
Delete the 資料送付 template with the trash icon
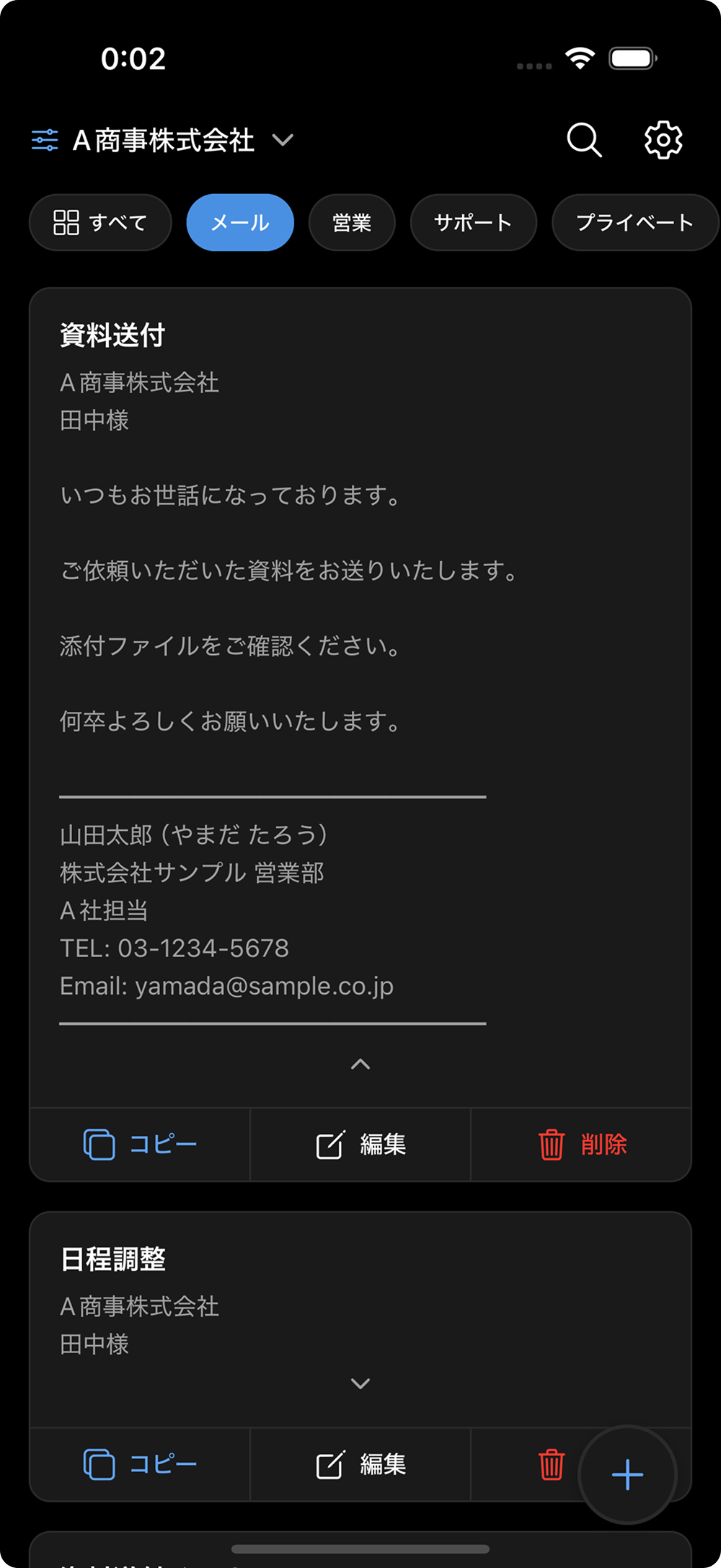[551, 1145]
